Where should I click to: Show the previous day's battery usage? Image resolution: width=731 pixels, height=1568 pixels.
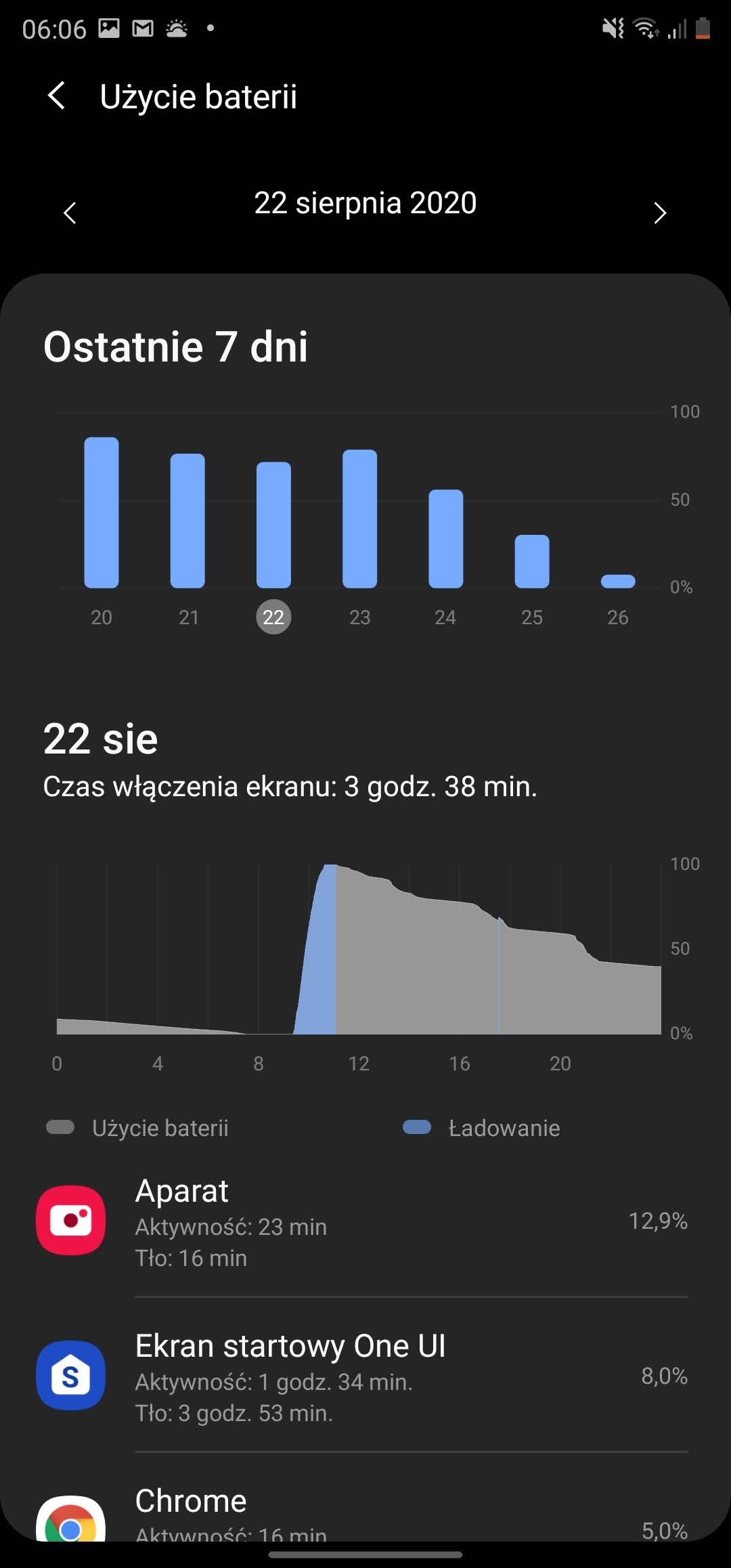70,213
